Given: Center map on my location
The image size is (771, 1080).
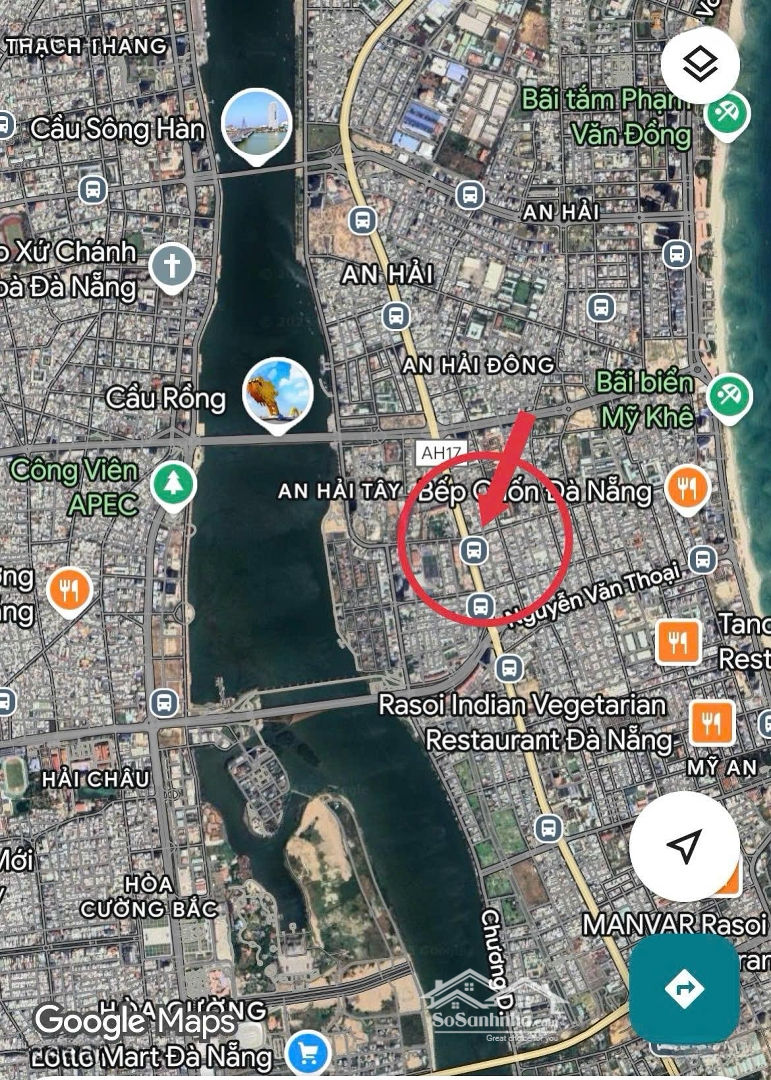Looking at the screenshot, I should pyautogui.click(x=685, y=847).
